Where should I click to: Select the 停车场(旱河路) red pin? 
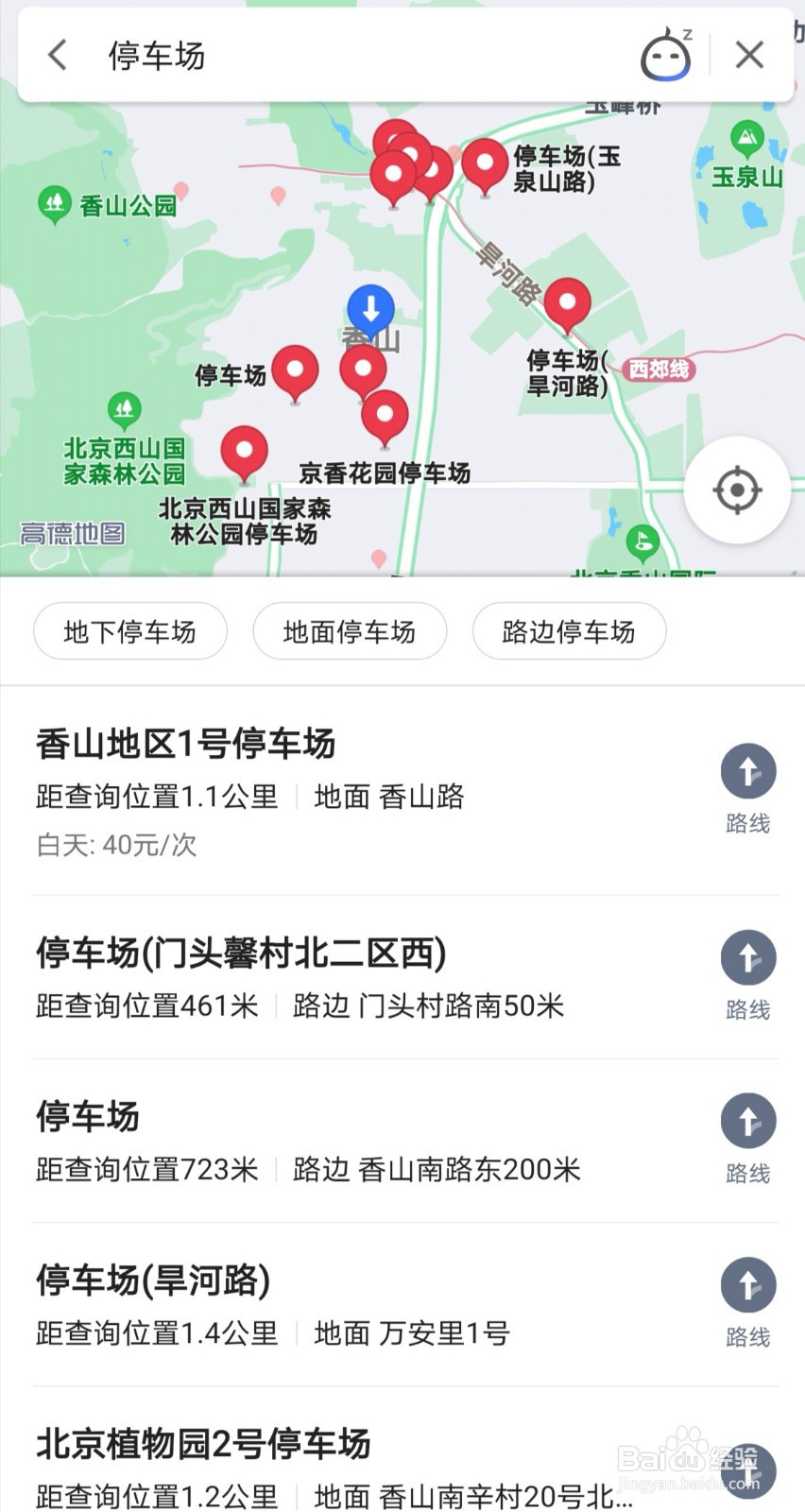coord(568,302)
